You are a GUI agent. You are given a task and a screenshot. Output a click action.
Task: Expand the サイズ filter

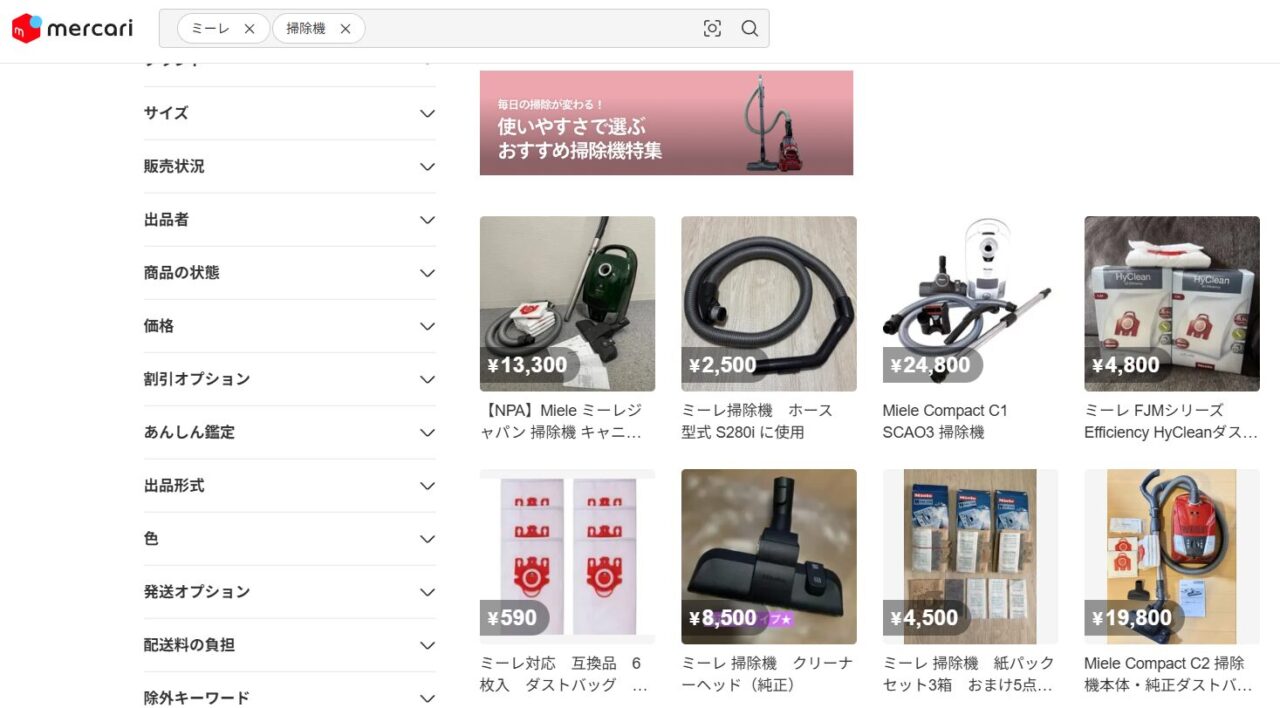click(x=290, y=113)
